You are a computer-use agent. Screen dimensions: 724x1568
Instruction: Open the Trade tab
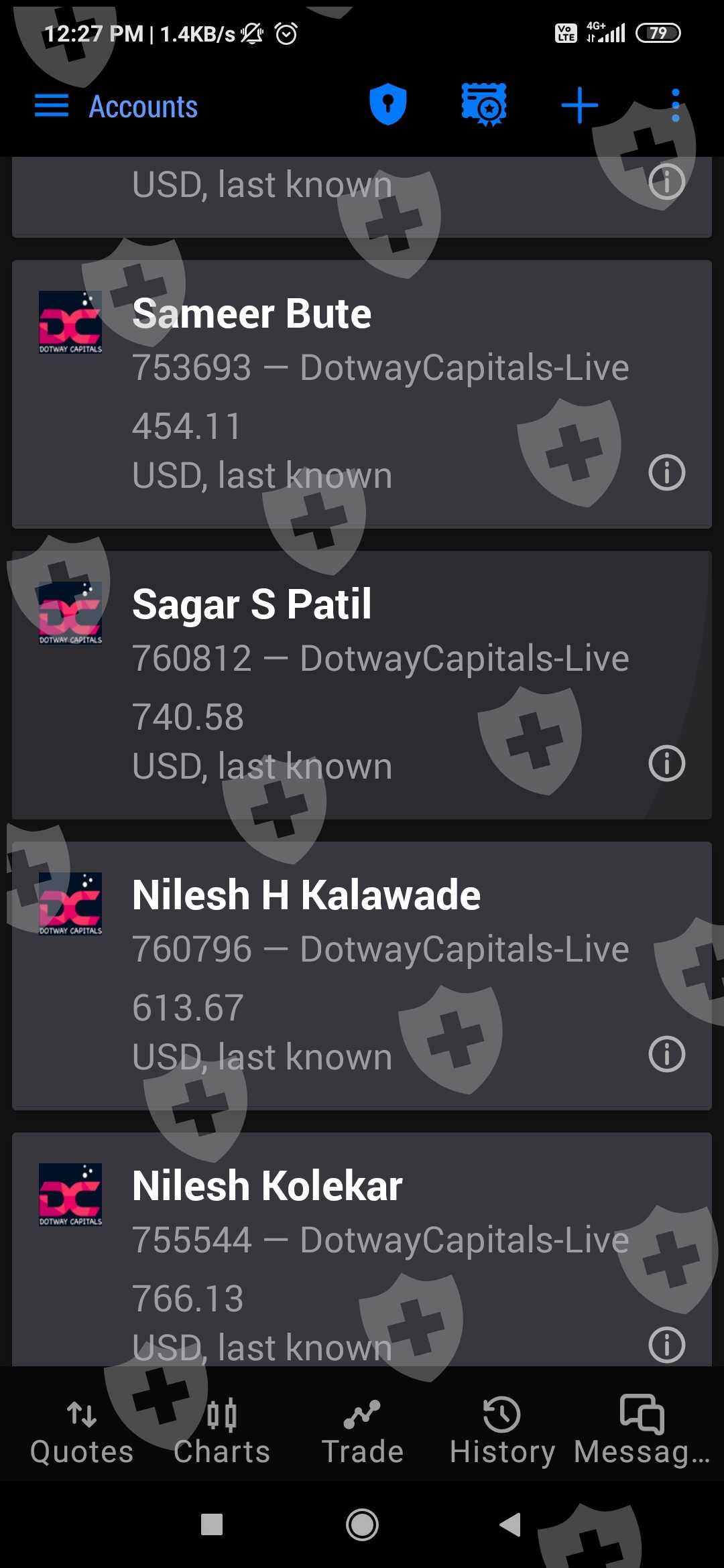click(x=362, y=1431)
